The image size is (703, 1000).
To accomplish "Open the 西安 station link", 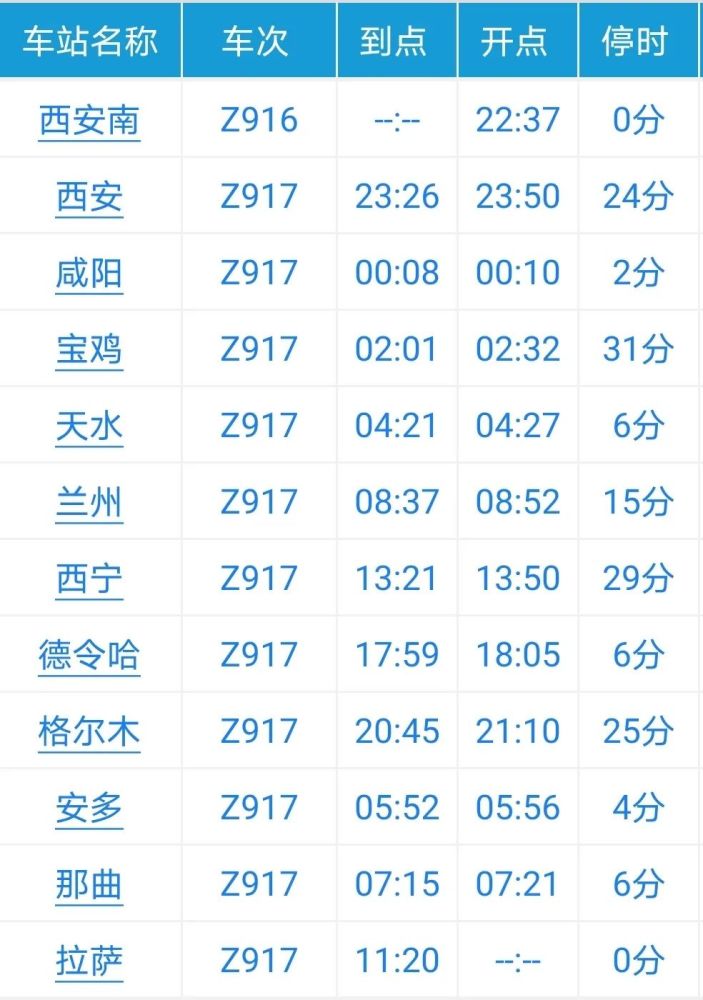I will [89, 196].
